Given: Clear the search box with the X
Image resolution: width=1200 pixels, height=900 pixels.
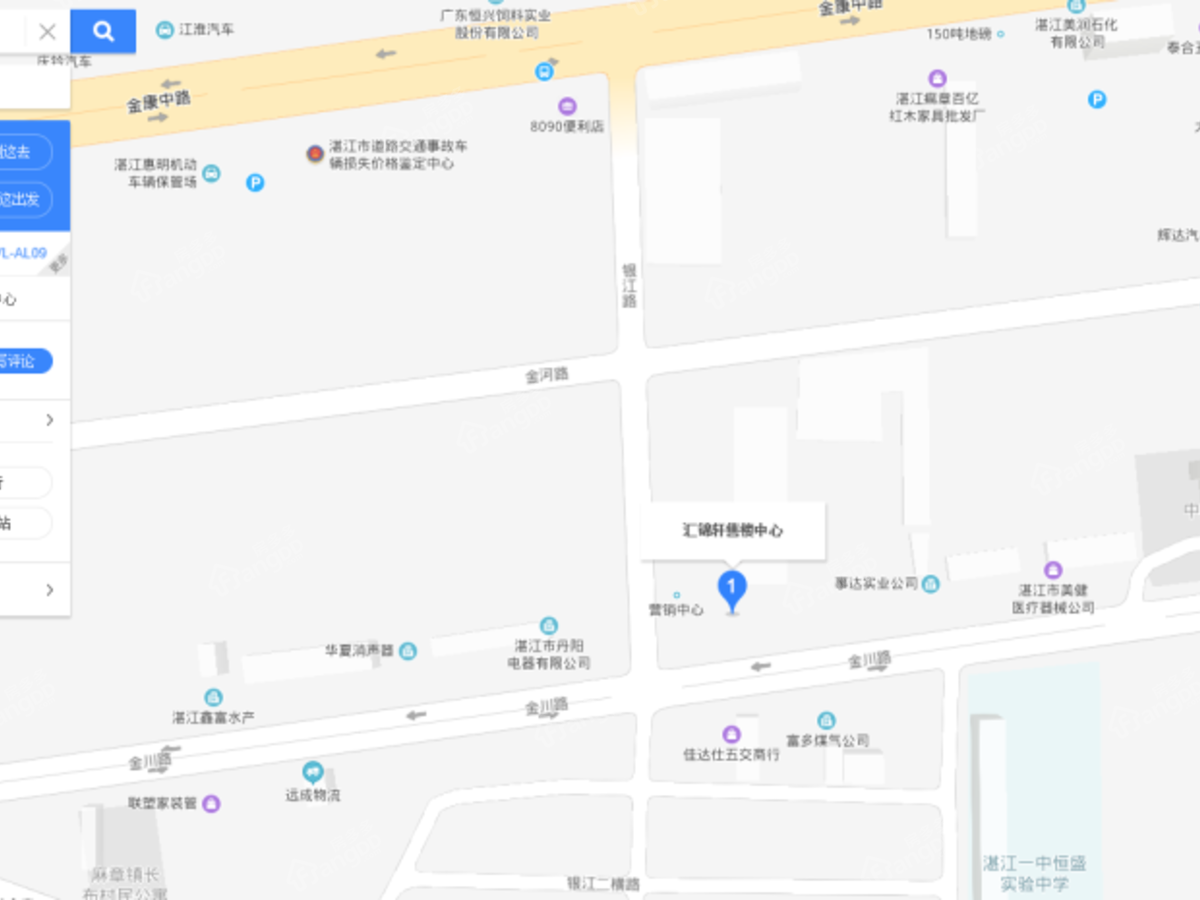Looking at the screenshot, I should 47,31.
